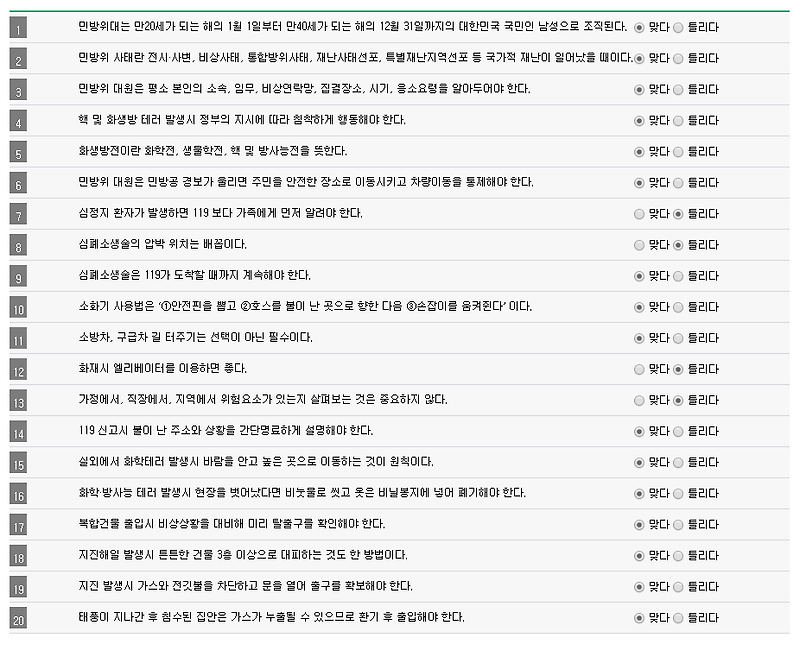
Task: Select 맞다 for question 12
Action: pyautogui.click(x=639, y=370)
